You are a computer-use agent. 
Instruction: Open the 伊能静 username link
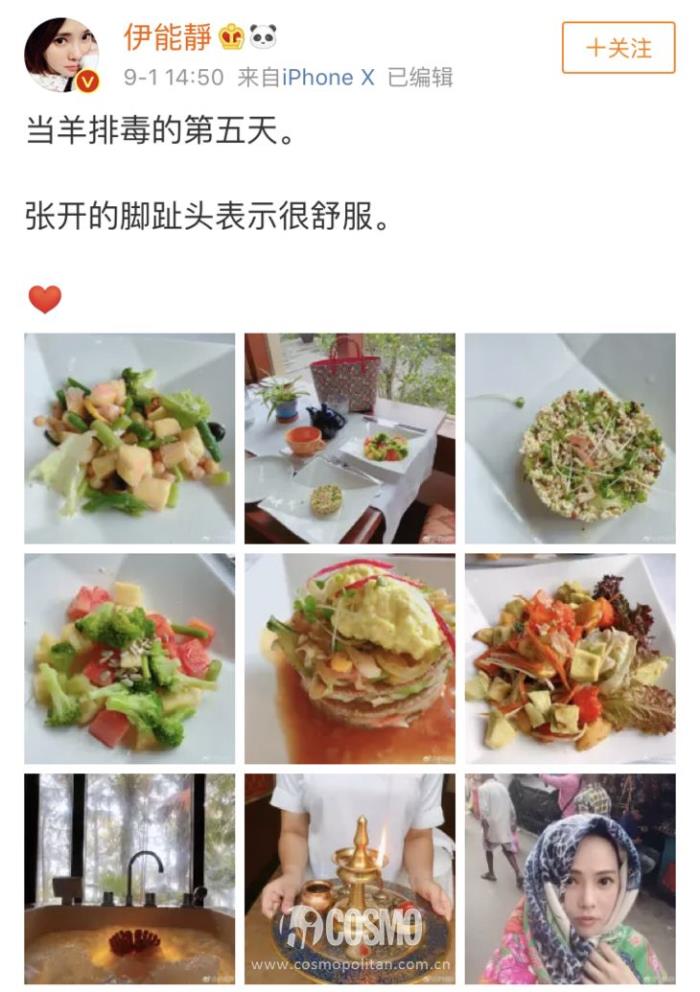pyautogui.click(x=167, y=37)
